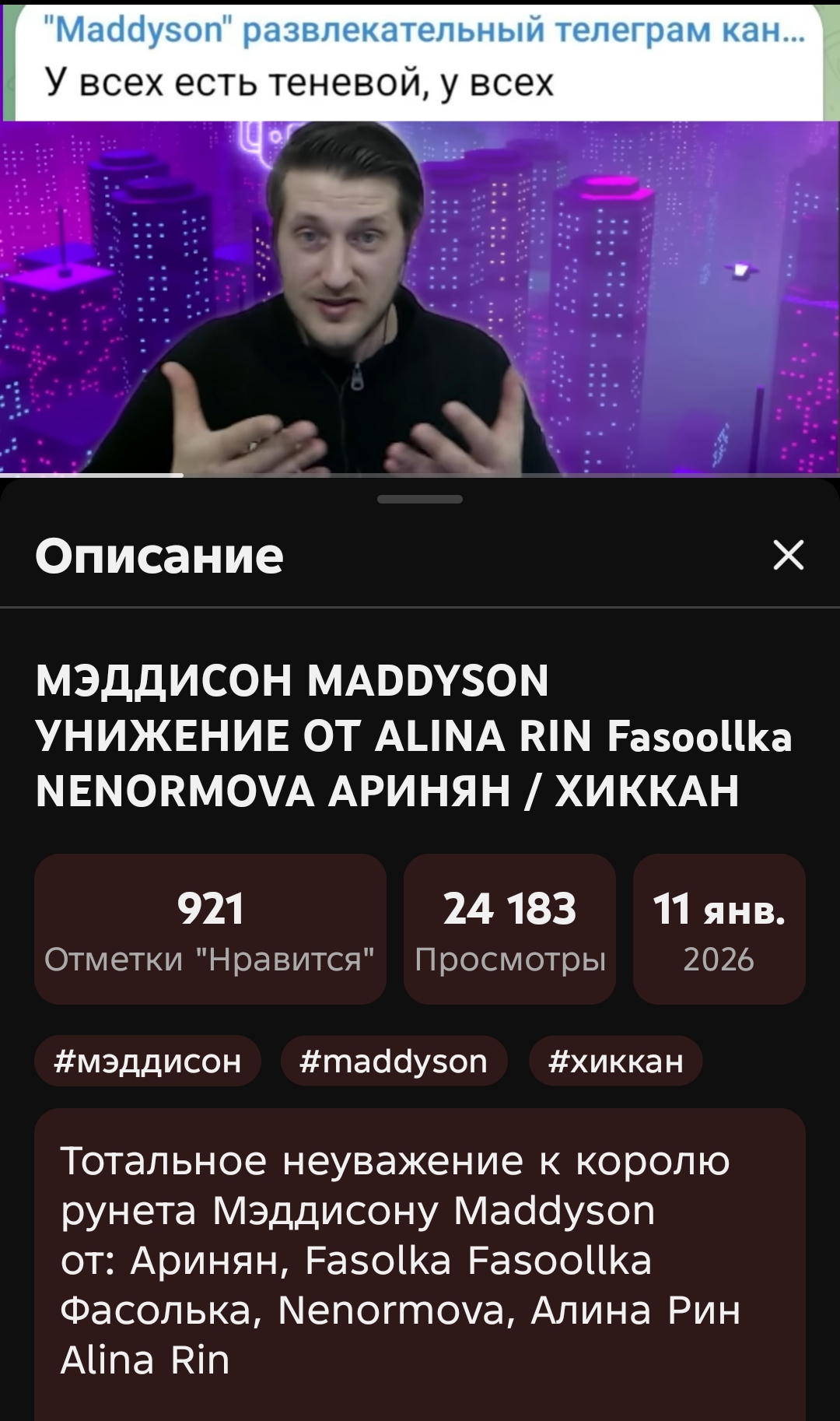The width and height of the screenshot is (840, 1421).
Task: Open the #мэддисон hashtag
Action: (x=148, y=1061)
